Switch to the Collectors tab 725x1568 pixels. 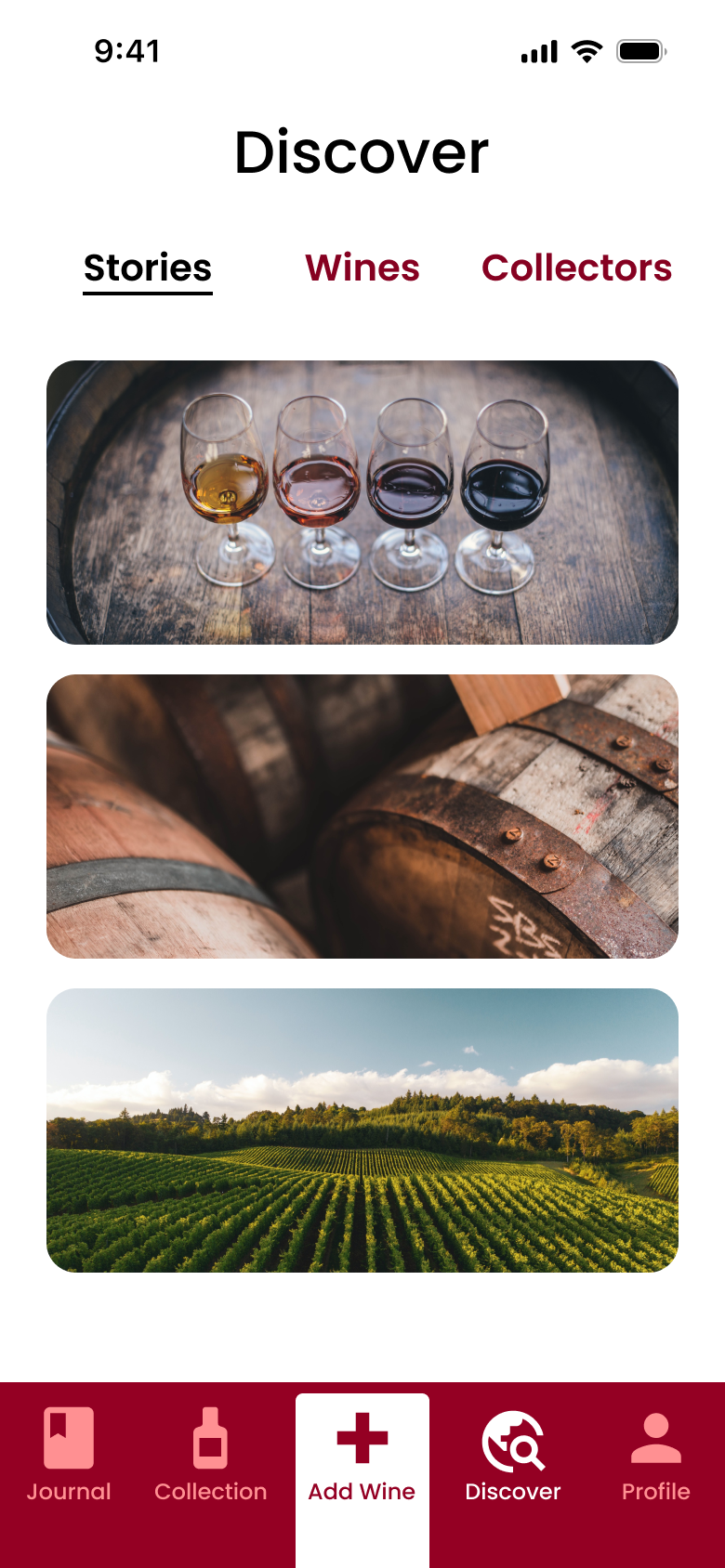click(x=576, y=268)
